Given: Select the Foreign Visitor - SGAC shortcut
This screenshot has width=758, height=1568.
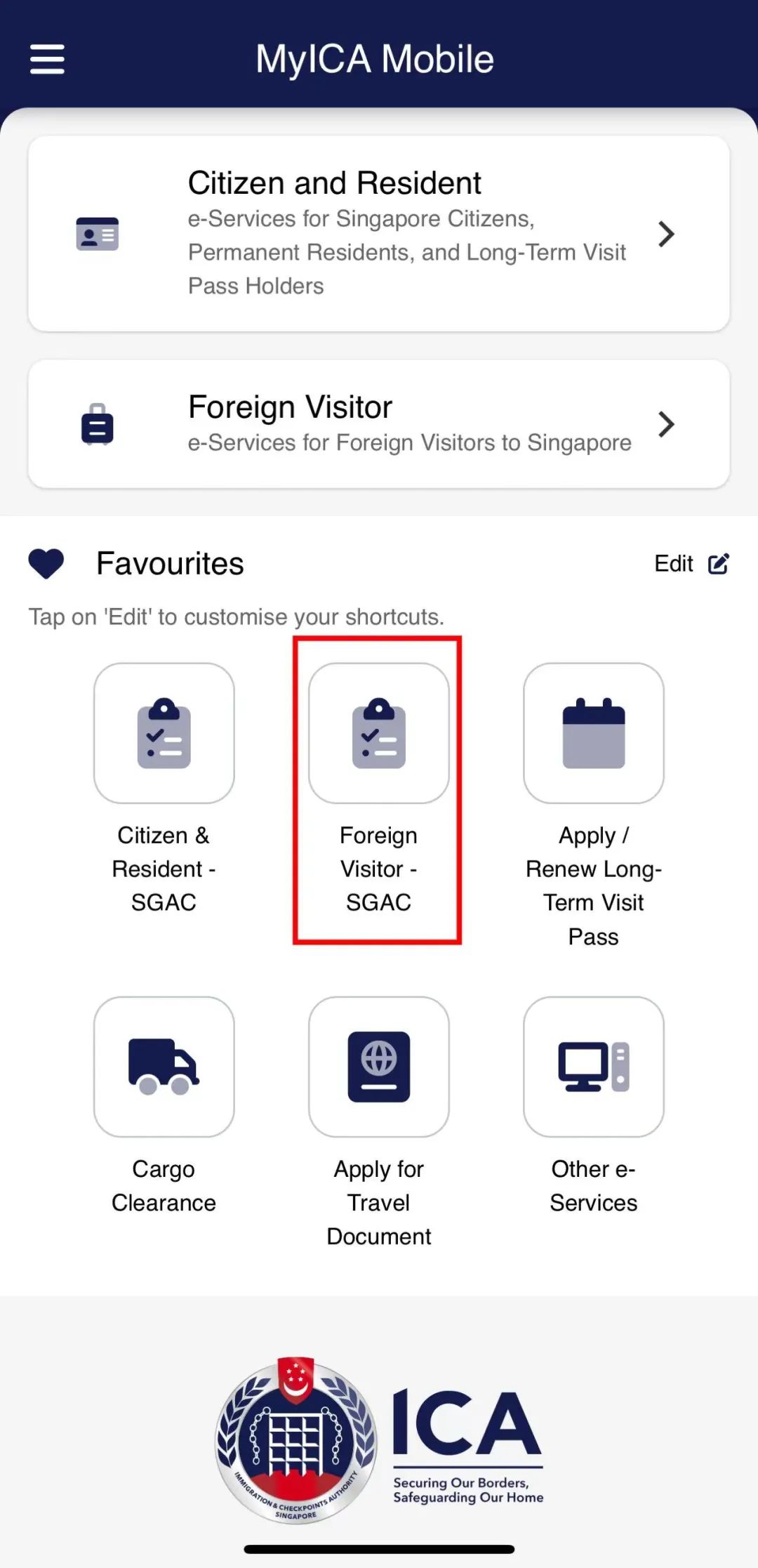Looking at the screenshot, I should tap(378, 734).
